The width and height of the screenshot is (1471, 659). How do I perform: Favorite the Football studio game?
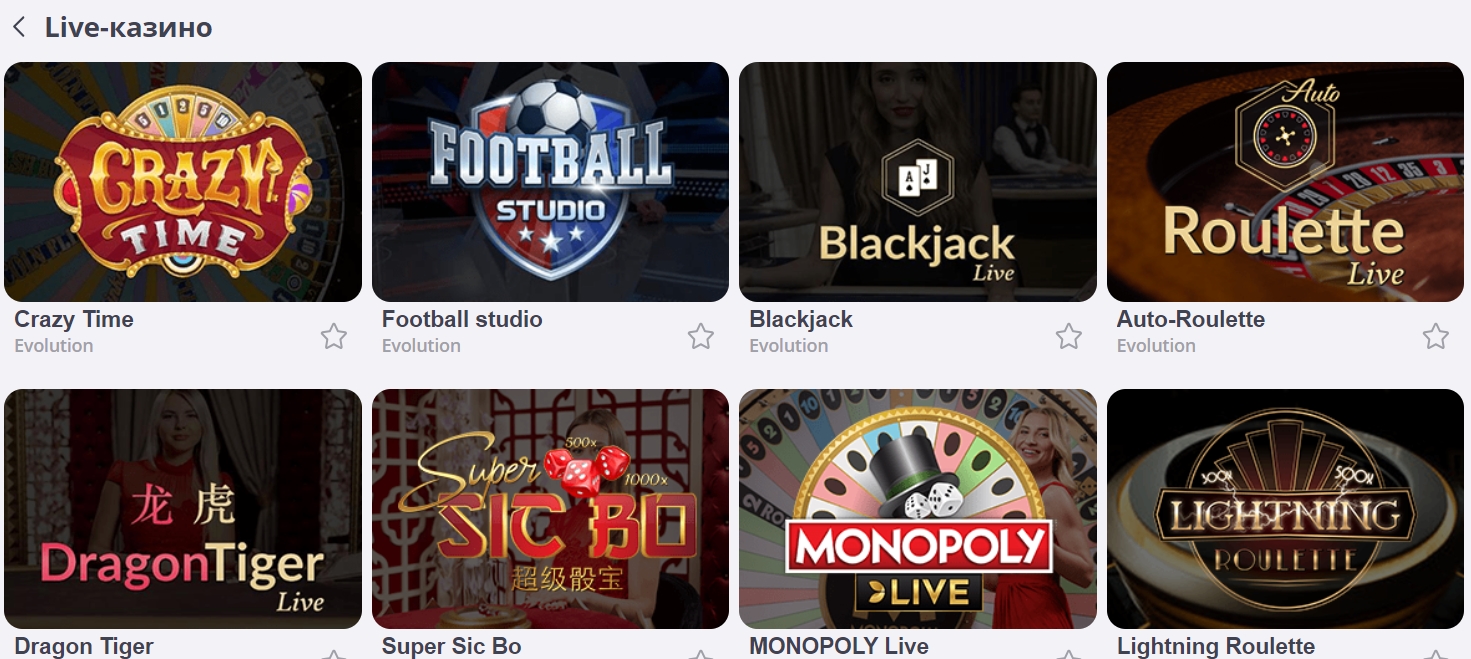(701, 337)
